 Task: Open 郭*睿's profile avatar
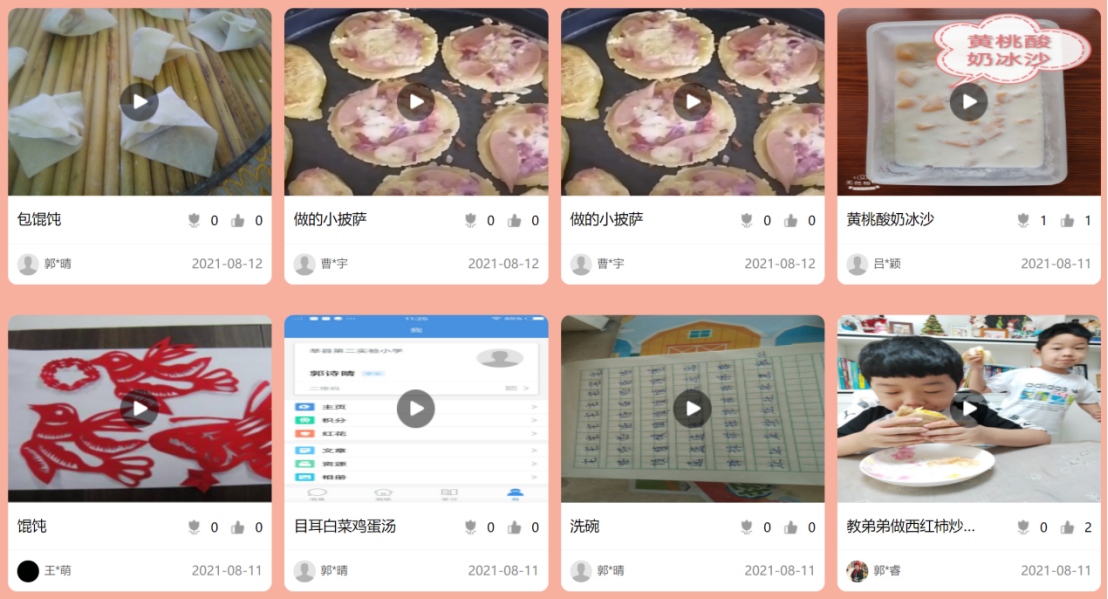(x=857, y=571)
